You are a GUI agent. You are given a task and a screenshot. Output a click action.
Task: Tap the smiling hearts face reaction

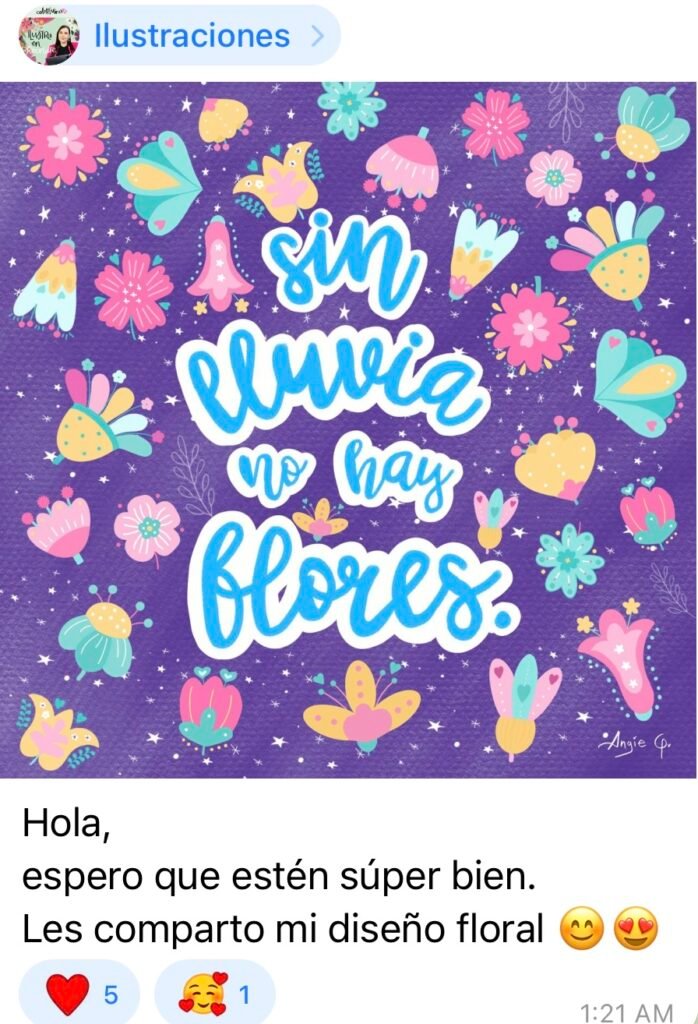pyautogui.click(x=215, y=993)
